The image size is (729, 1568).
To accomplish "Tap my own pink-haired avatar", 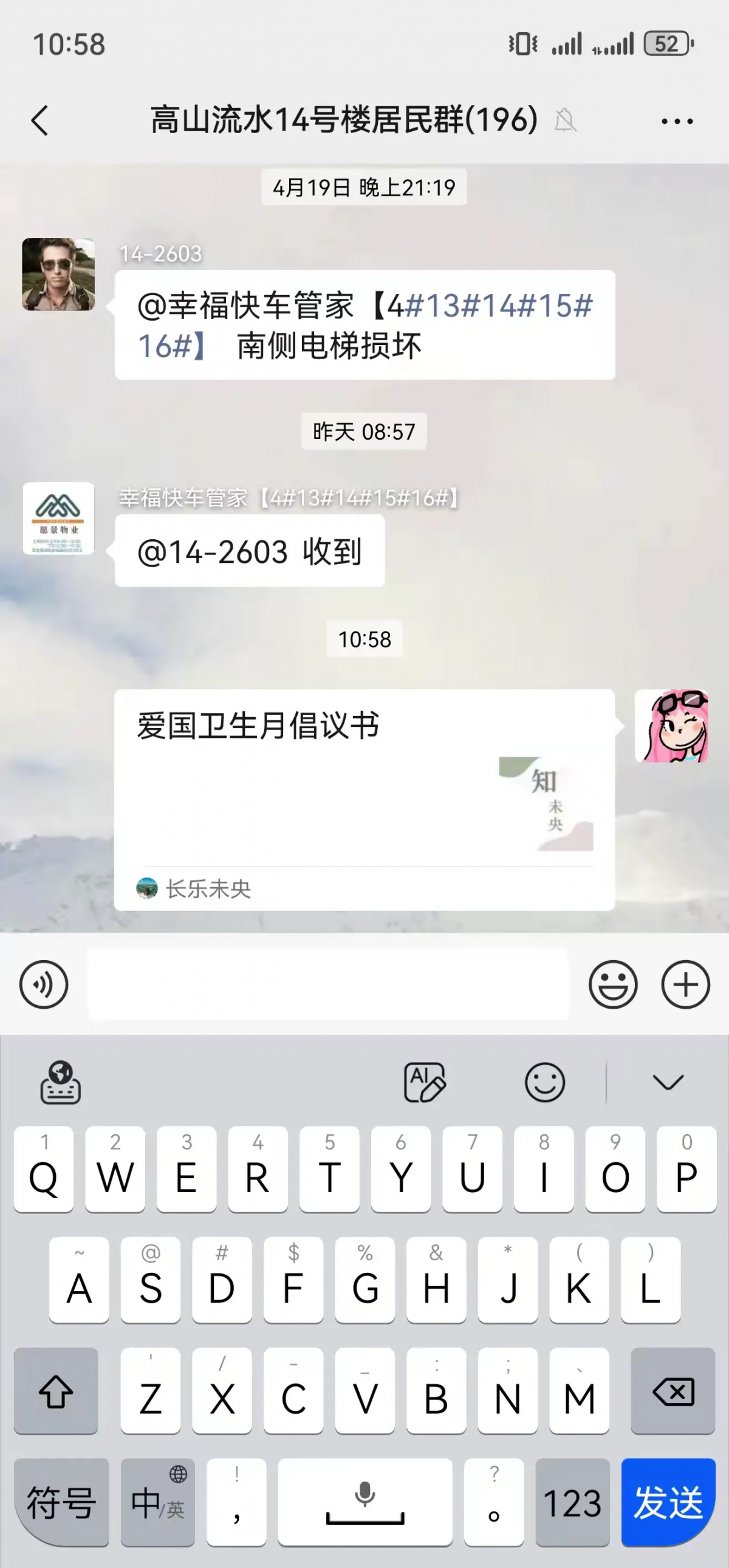I will click(x=671, y=726).
